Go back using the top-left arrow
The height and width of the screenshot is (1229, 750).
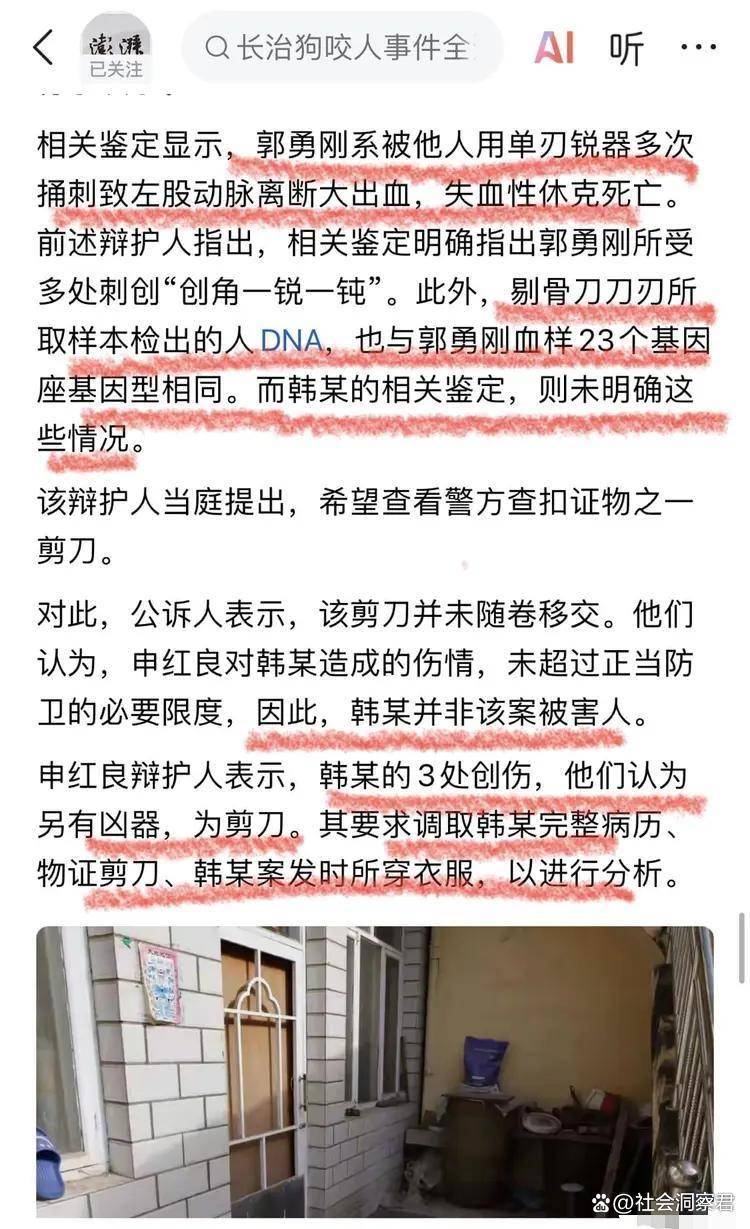(42, 47)
